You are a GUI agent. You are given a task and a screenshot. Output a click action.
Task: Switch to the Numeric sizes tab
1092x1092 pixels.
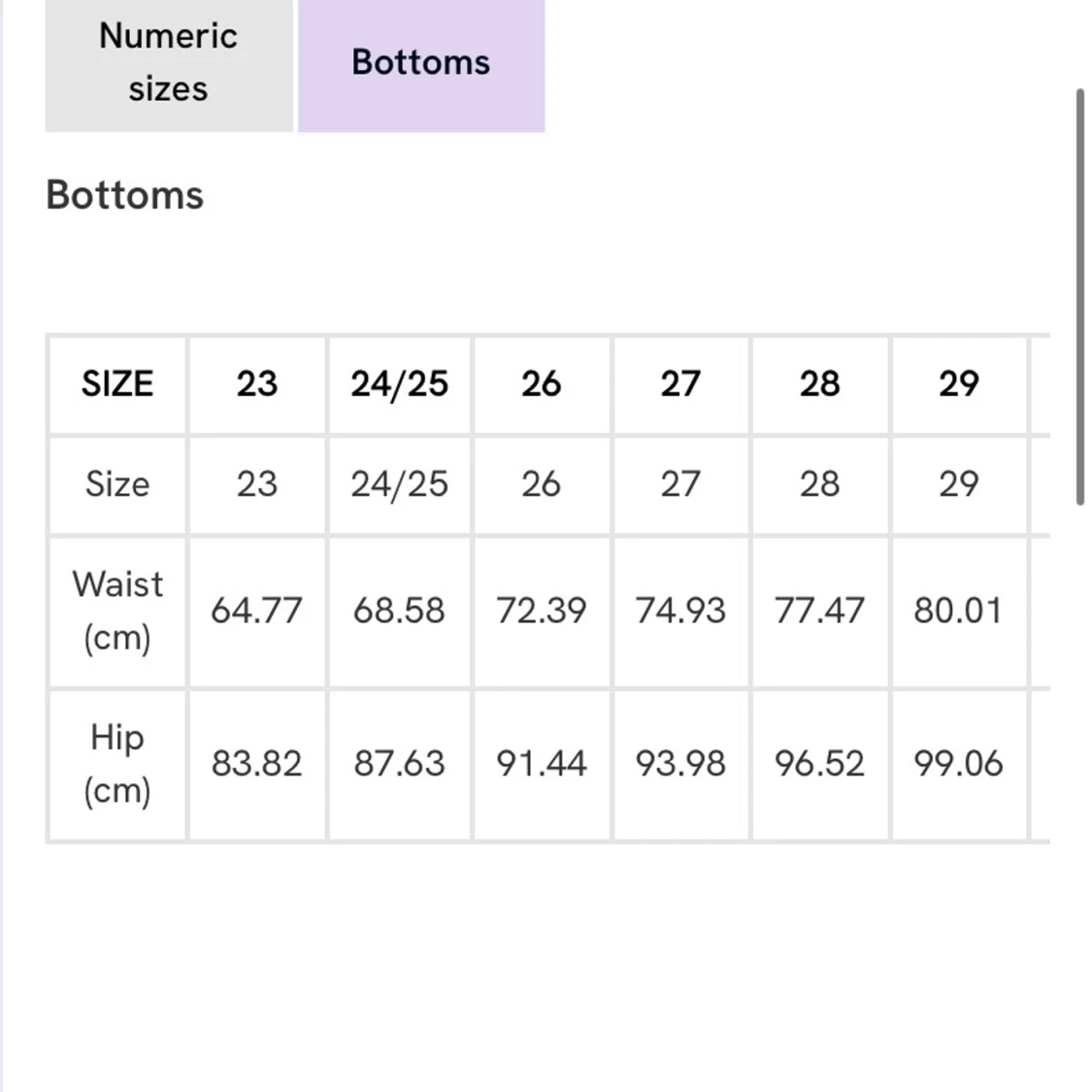coord(168,63)
